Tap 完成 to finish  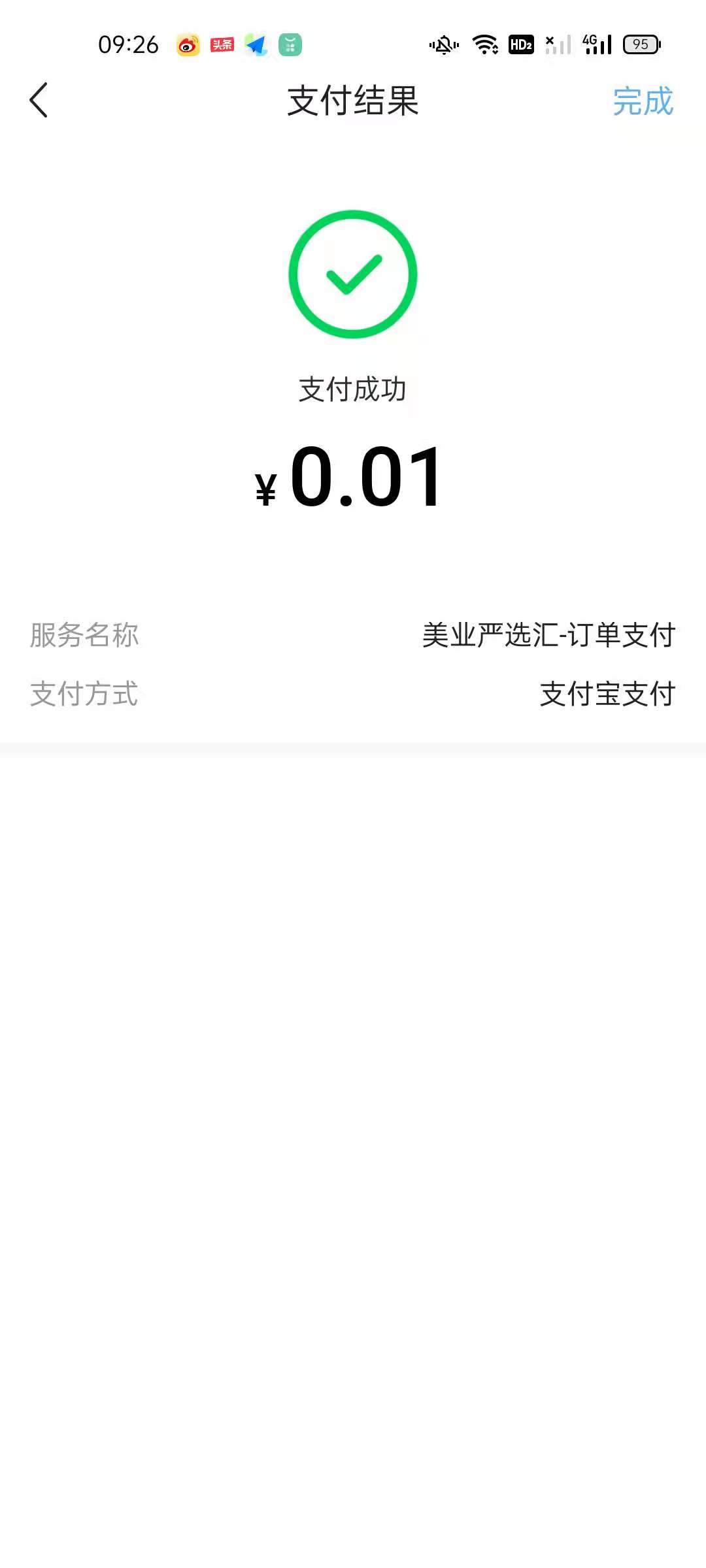(x=643, y=102)
